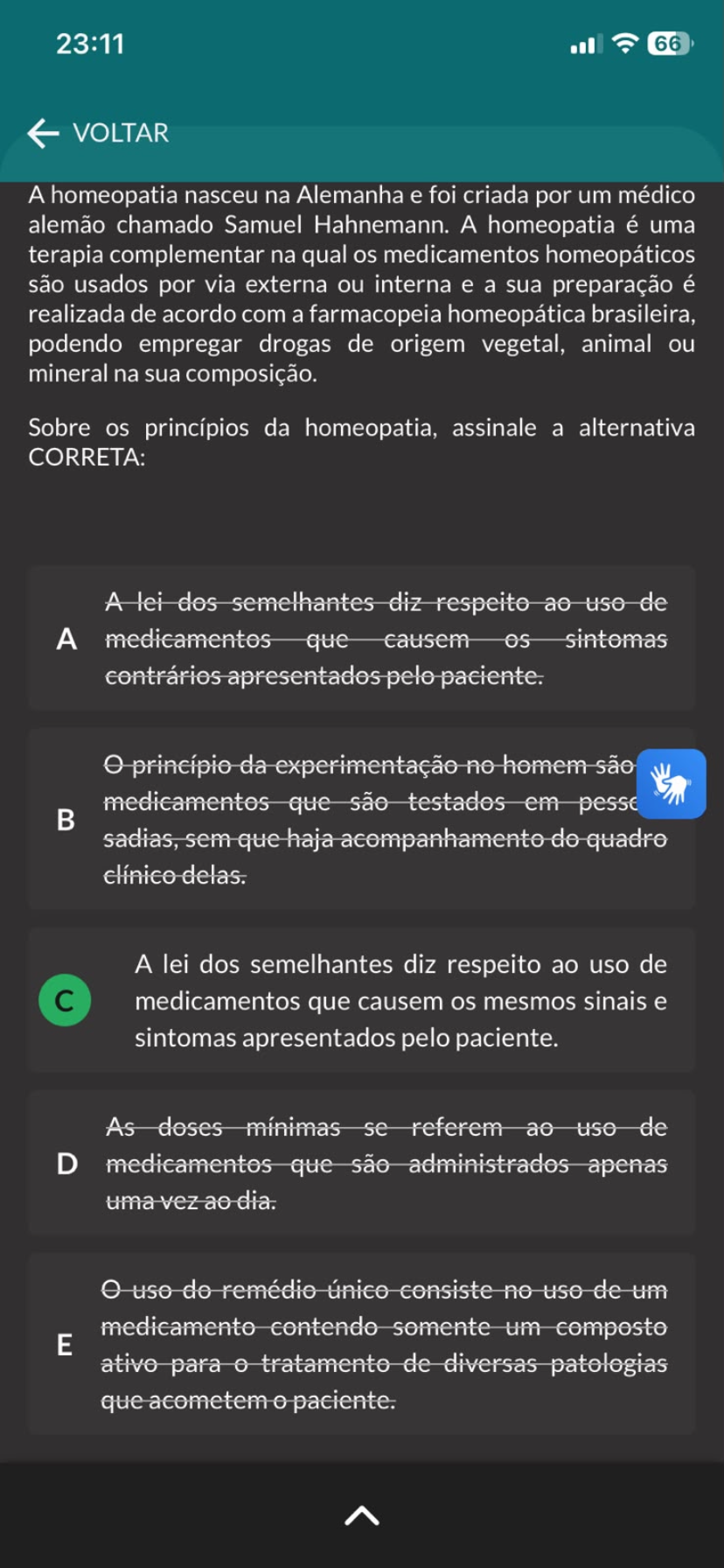Go back with the VOLTAR arrow
Screen dimensions: 724x1568
coord(97,133)
